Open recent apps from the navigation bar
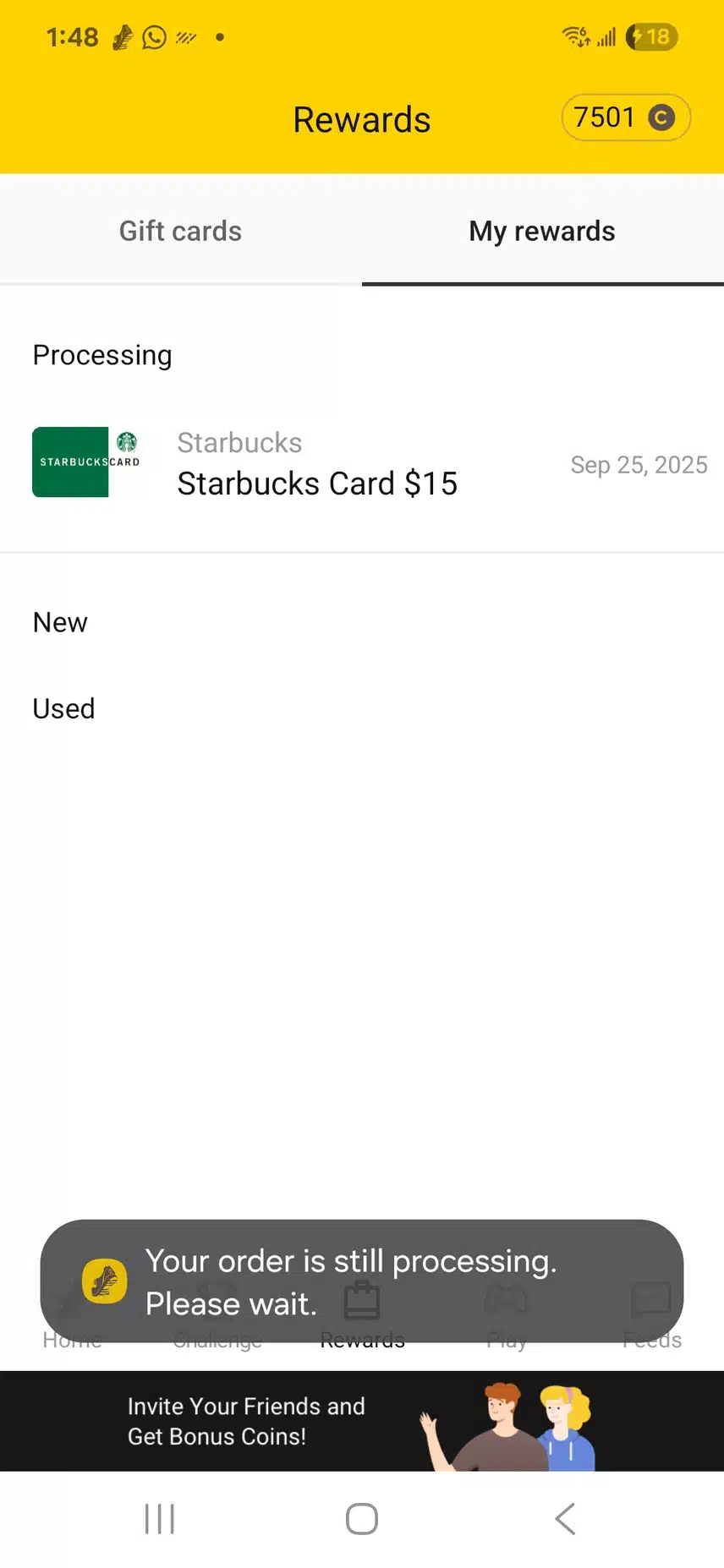724x1568 pixels. pyautogui.click(x=159, y=1519)
